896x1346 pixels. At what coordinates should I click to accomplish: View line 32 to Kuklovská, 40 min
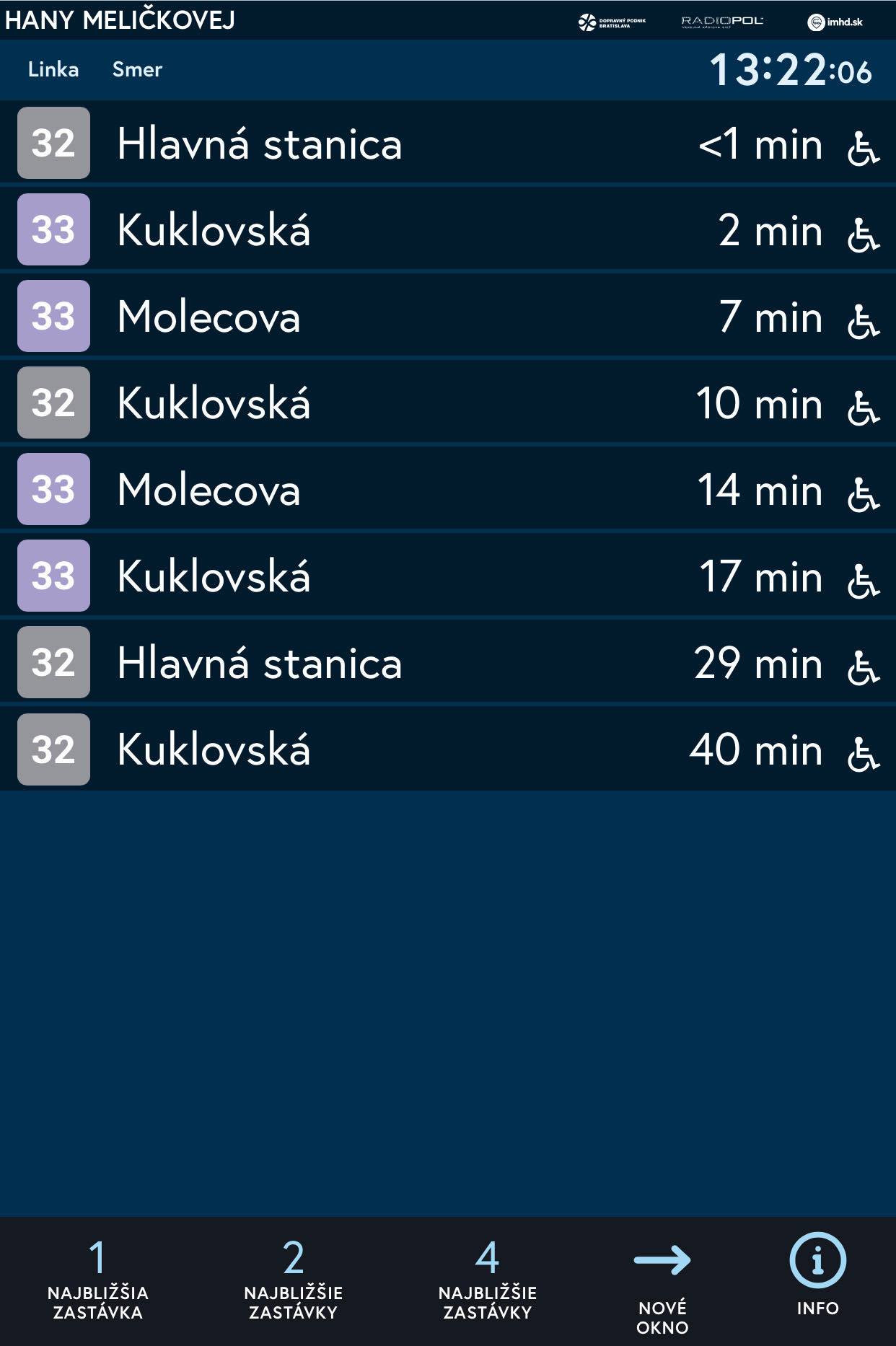(x=447, y=749)
